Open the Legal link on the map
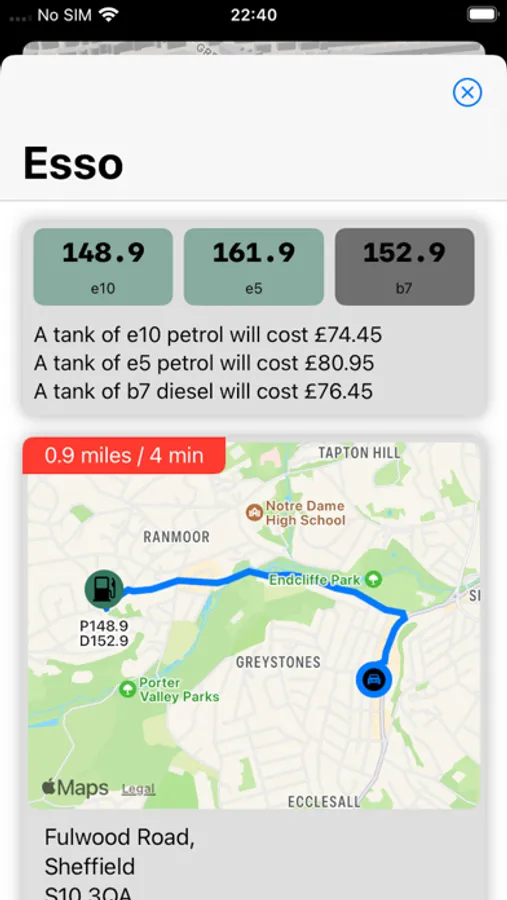Viewport: 507px width, 900px height. [138, 789]
